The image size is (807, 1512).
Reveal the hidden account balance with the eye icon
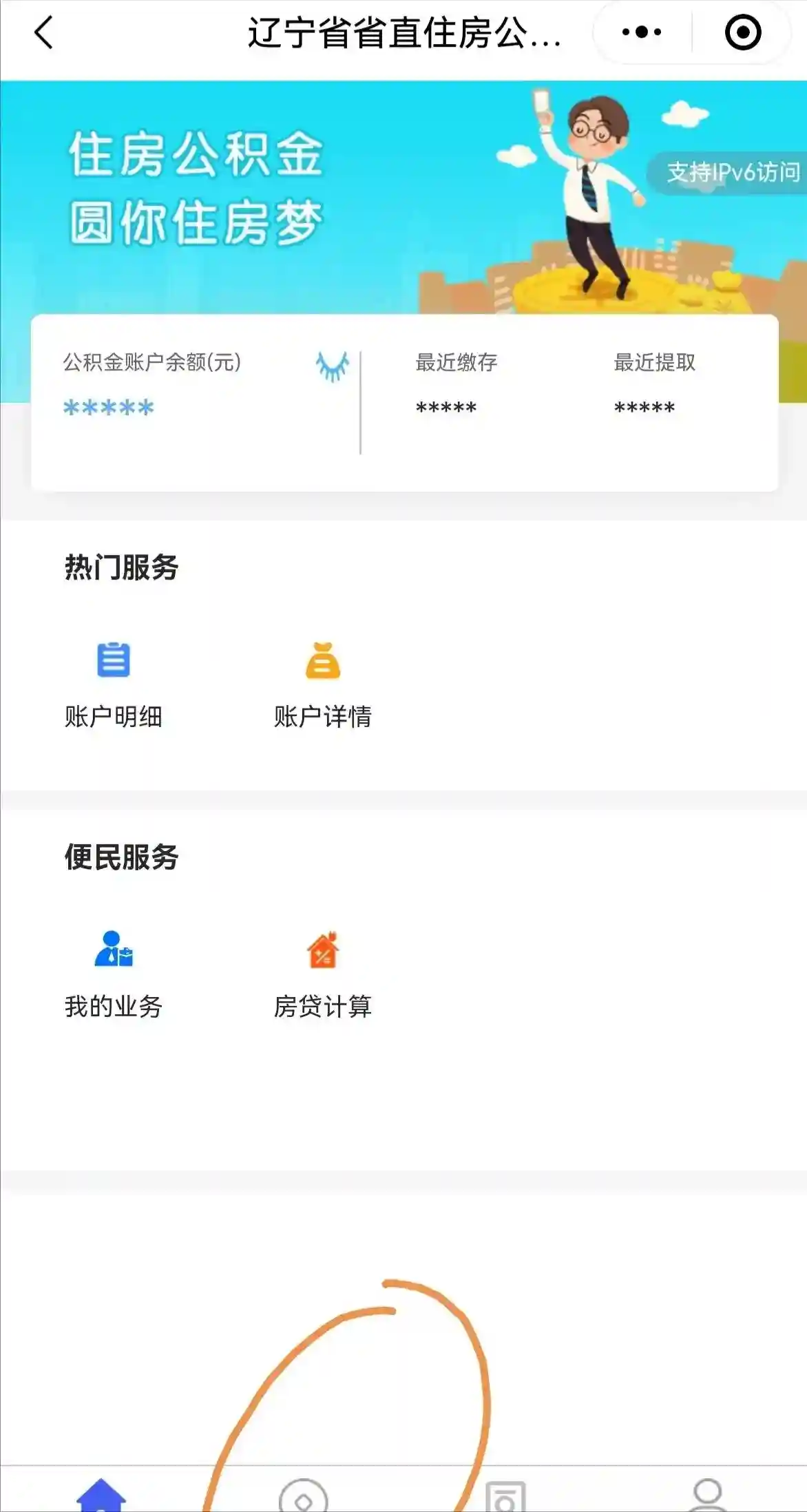click(x=333, y=366)
